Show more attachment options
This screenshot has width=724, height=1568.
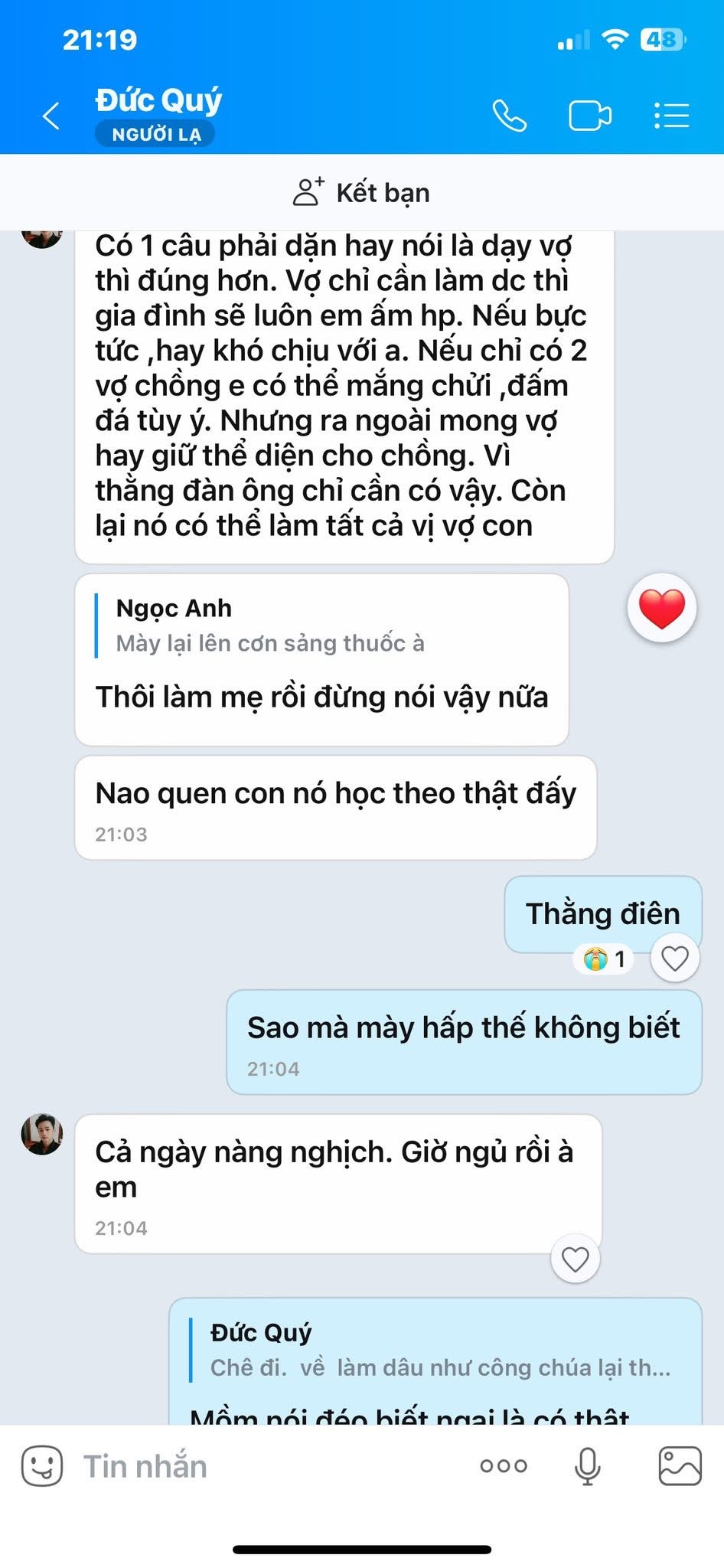[503, 1466]
